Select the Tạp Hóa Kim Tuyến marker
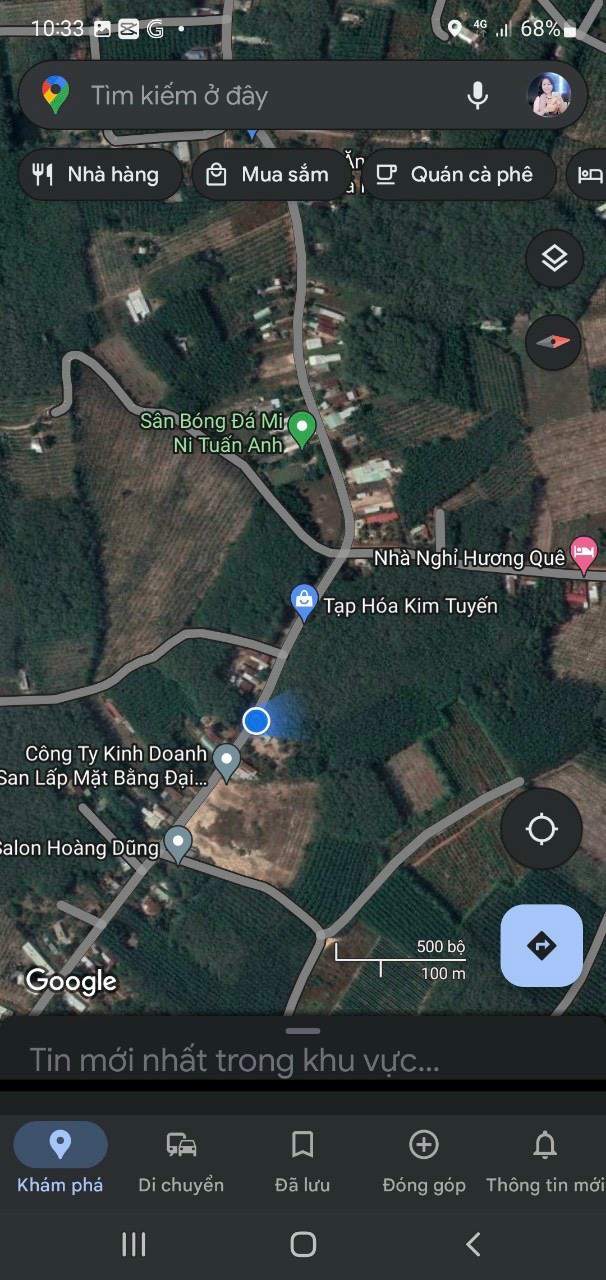The image size is (606, 1280). coord(303,602)
